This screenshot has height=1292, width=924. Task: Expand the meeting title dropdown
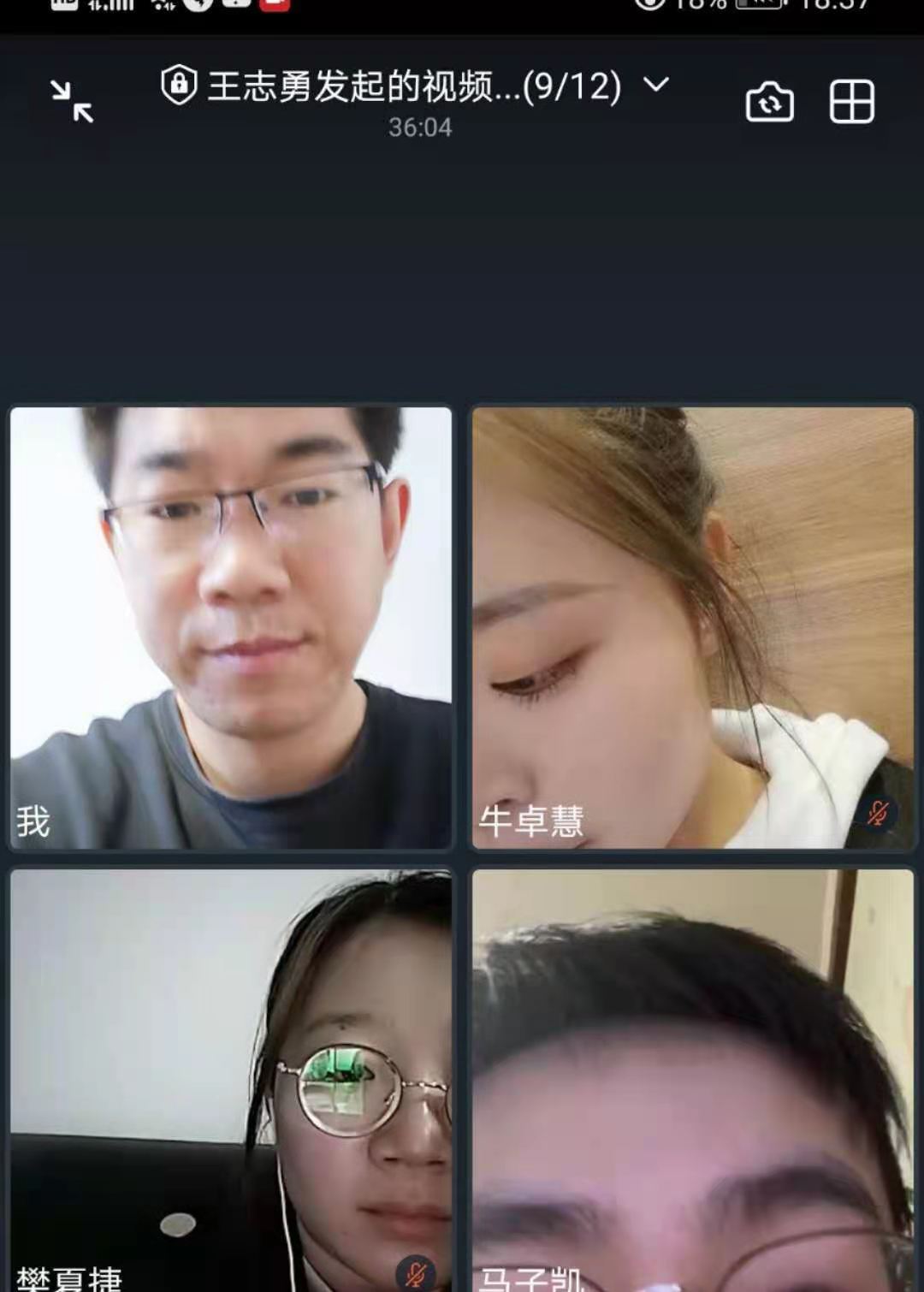tap(656, 85)
